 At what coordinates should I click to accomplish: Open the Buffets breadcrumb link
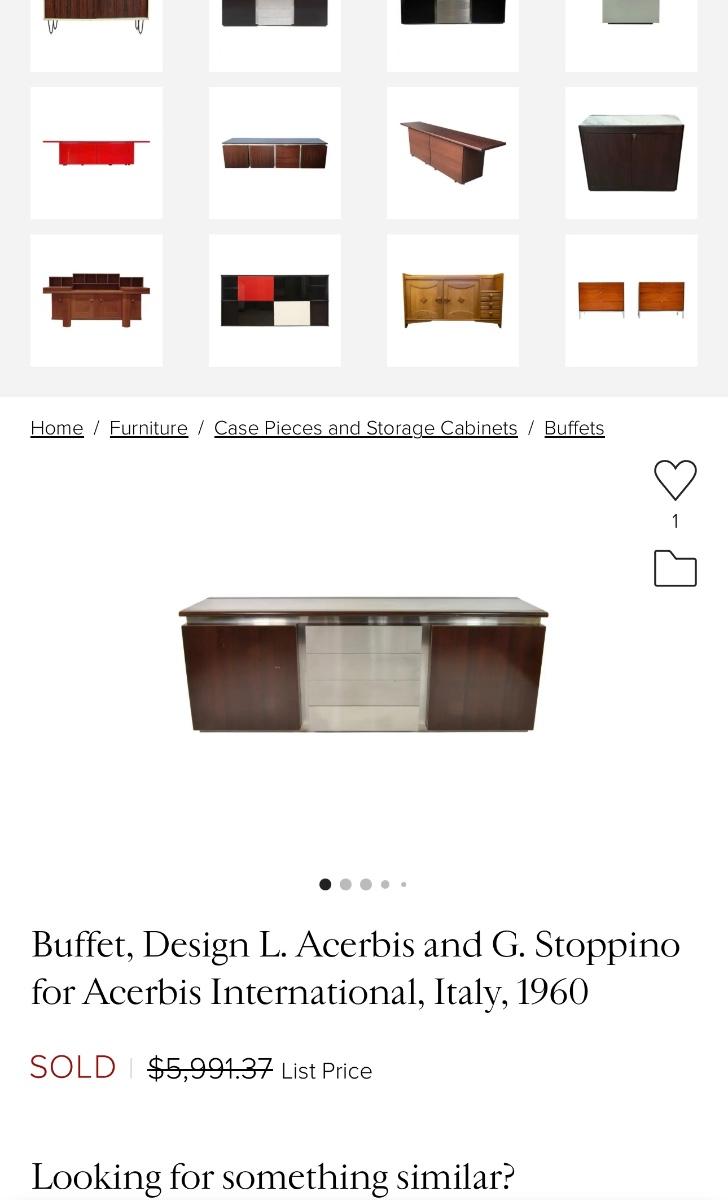pos(574,428)
